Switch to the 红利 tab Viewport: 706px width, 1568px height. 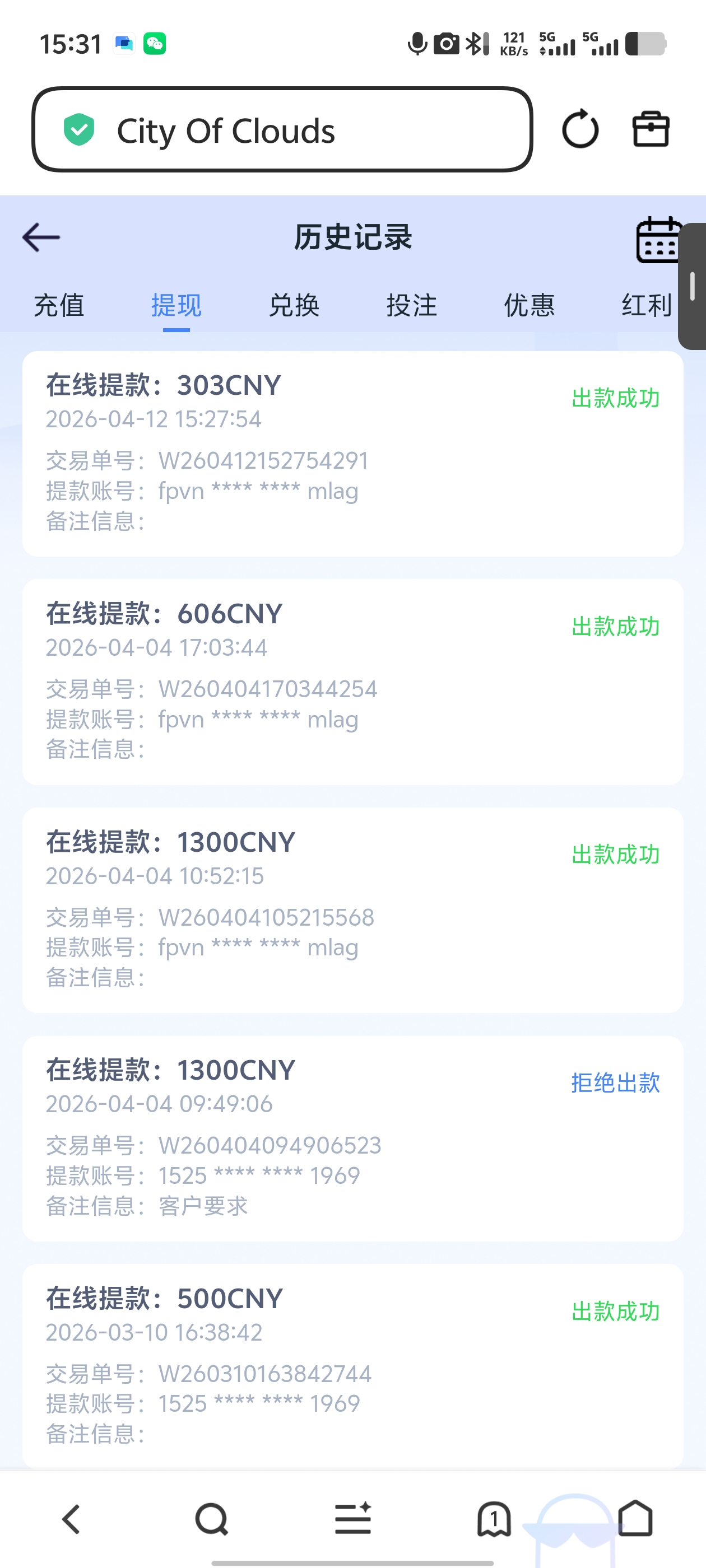coord(644,306)
